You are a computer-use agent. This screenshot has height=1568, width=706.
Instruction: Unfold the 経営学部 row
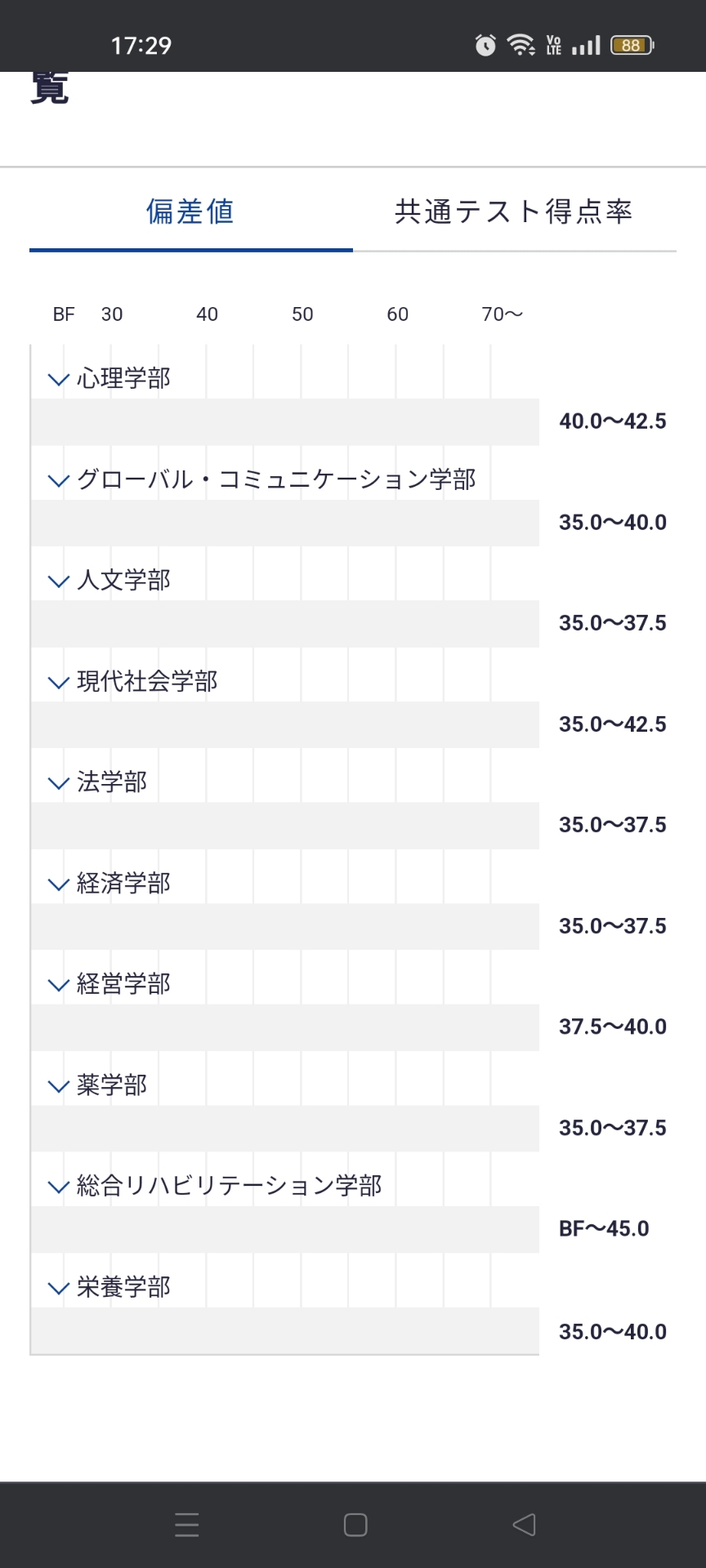[x=110, y=985]
